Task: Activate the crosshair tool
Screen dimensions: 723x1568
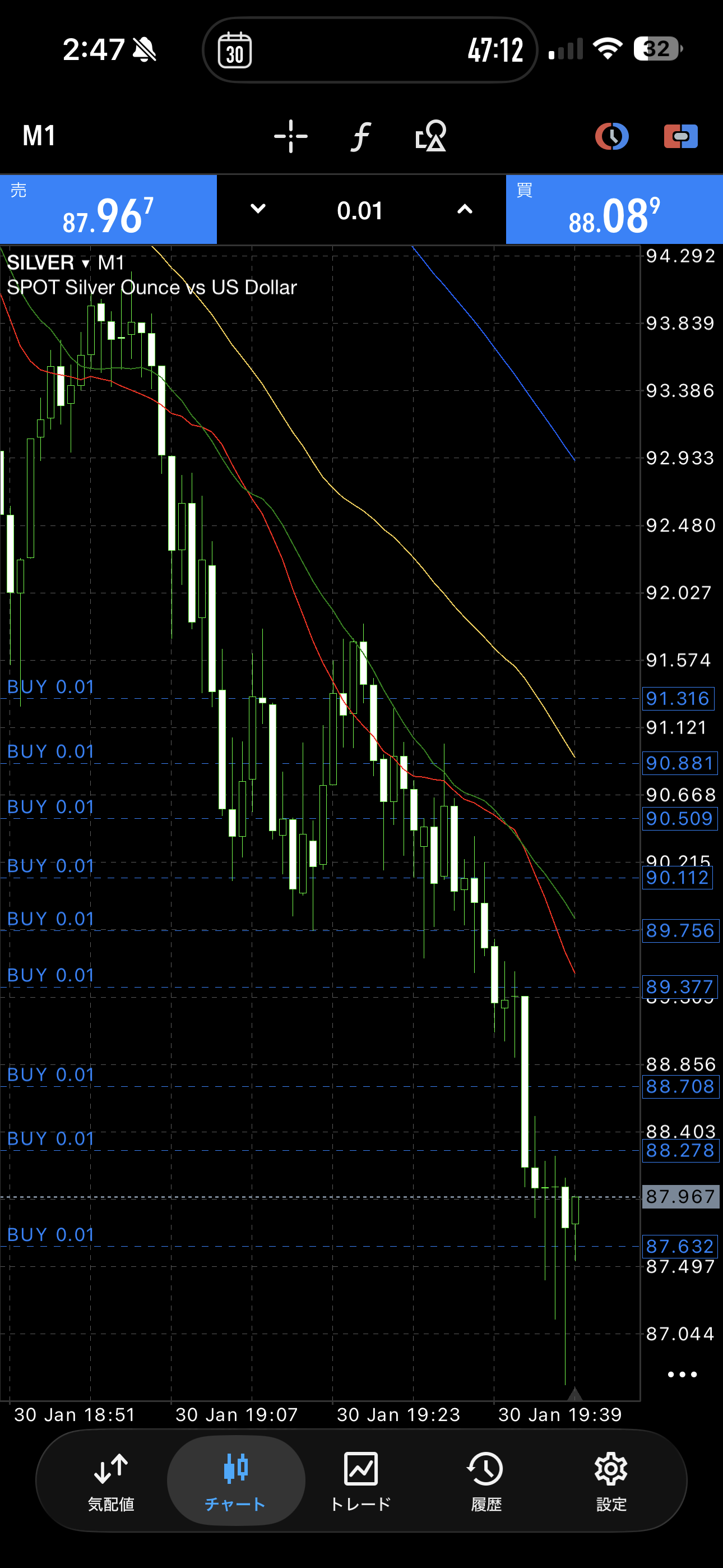Action: [x=291, y=136]
